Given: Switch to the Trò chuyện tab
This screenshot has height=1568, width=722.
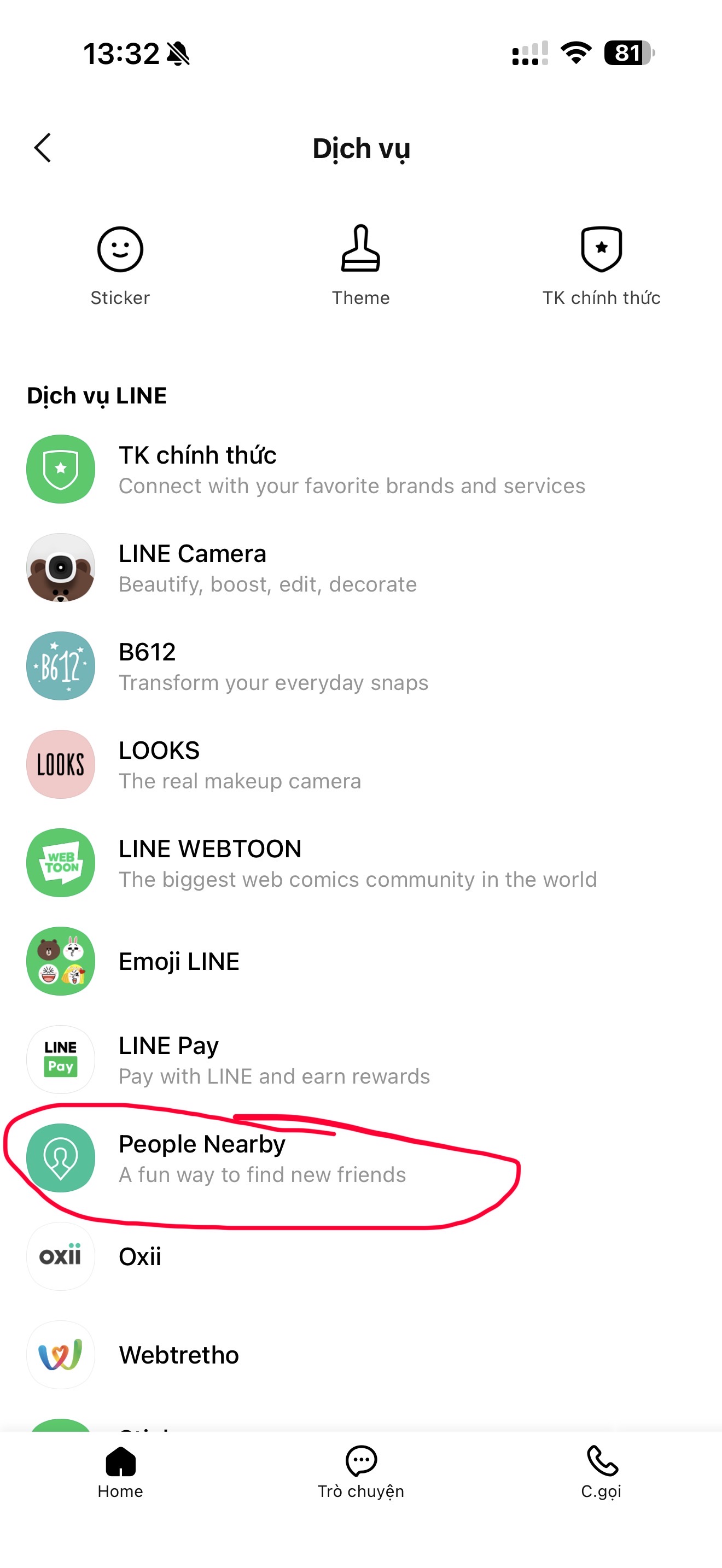Looking at the screenshot, I should [x=360, y=1472].
